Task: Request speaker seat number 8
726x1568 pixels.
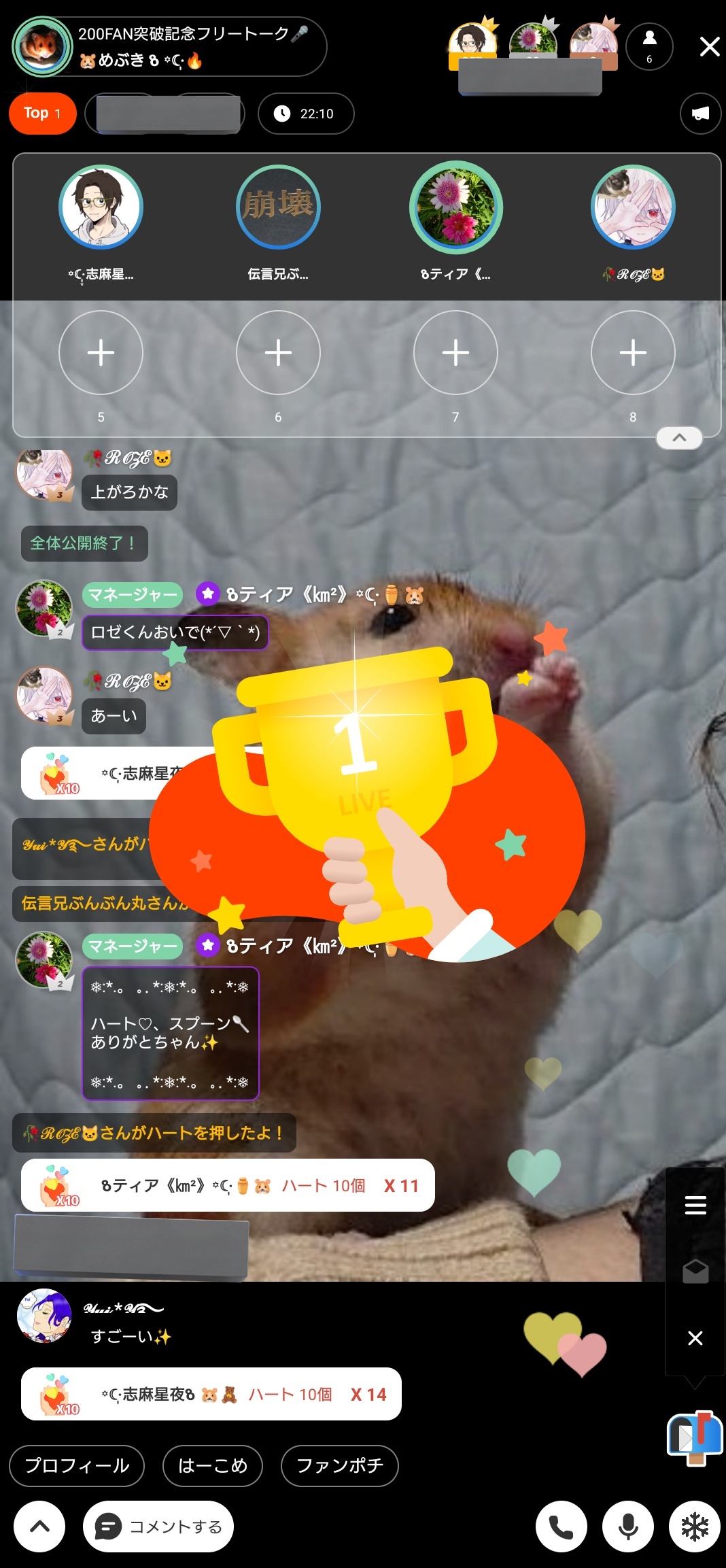Action: pos(633,352)
